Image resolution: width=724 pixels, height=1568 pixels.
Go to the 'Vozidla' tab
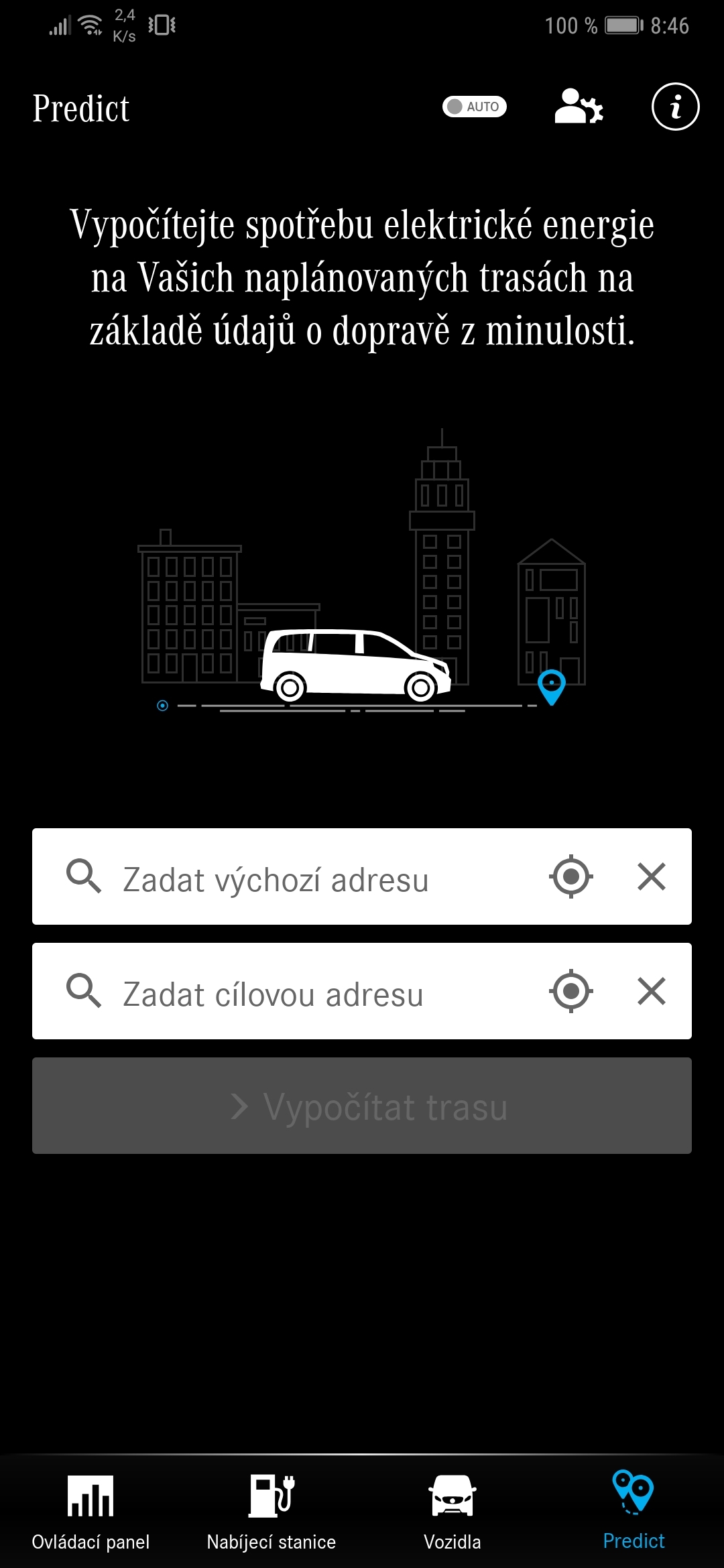[x=452, y=1512]
